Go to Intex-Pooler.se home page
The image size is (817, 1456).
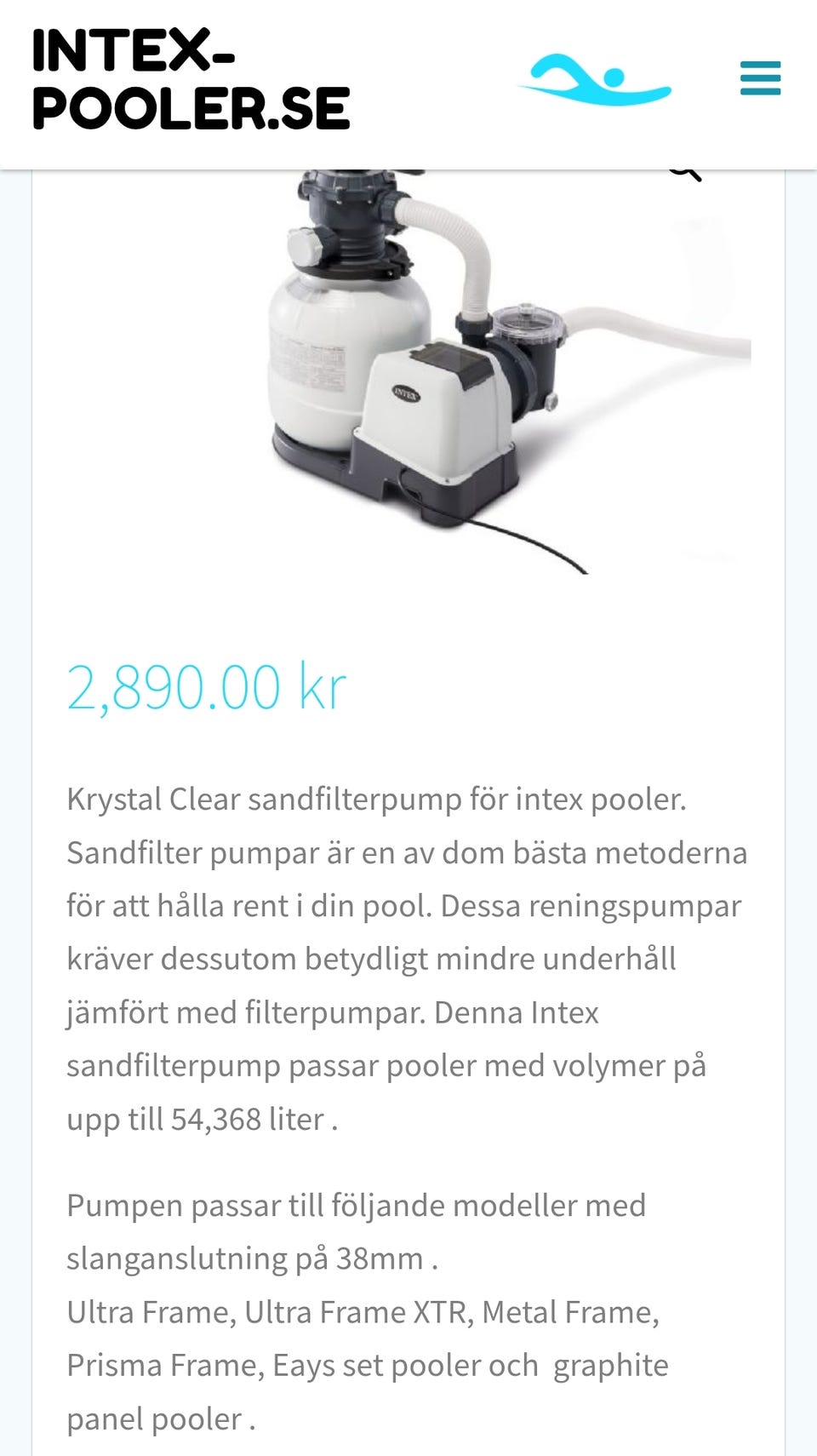point(191,80)
